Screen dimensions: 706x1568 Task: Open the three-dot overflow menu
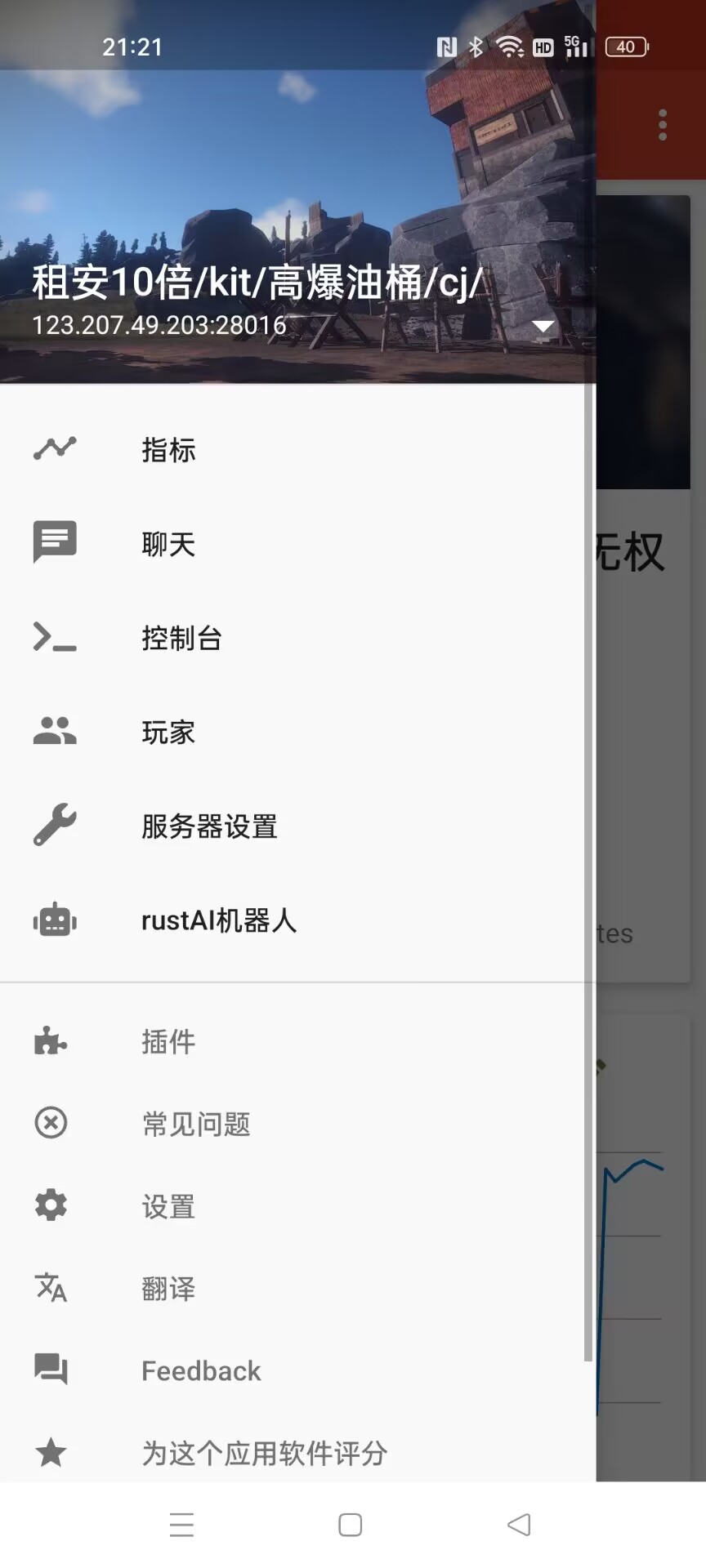[662, 125]
